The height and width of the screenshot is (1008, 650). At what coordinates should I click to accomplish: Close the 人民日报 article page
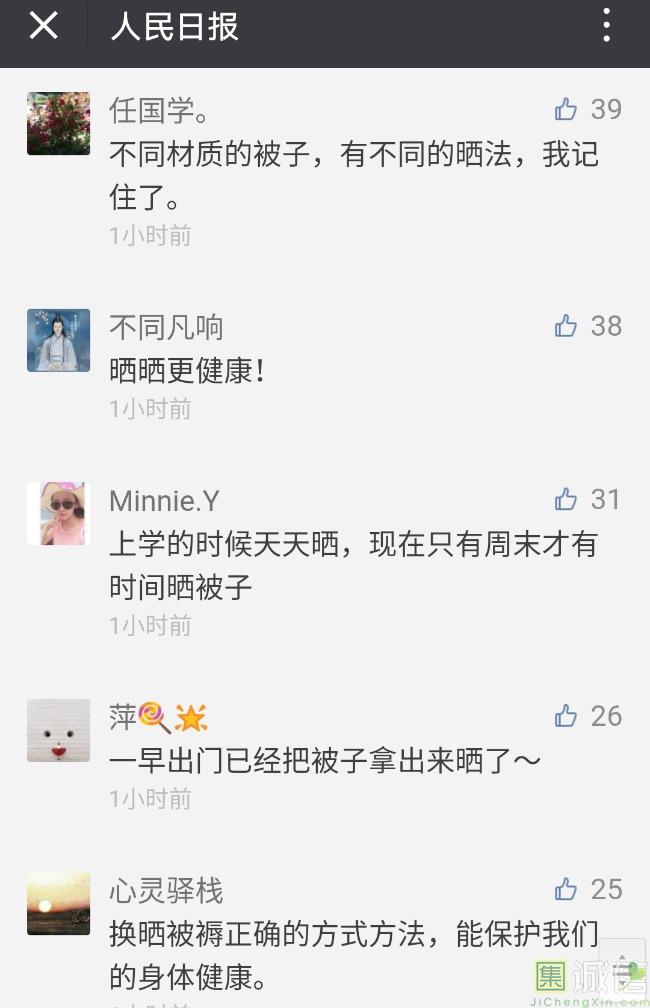[x=43, y=27]
